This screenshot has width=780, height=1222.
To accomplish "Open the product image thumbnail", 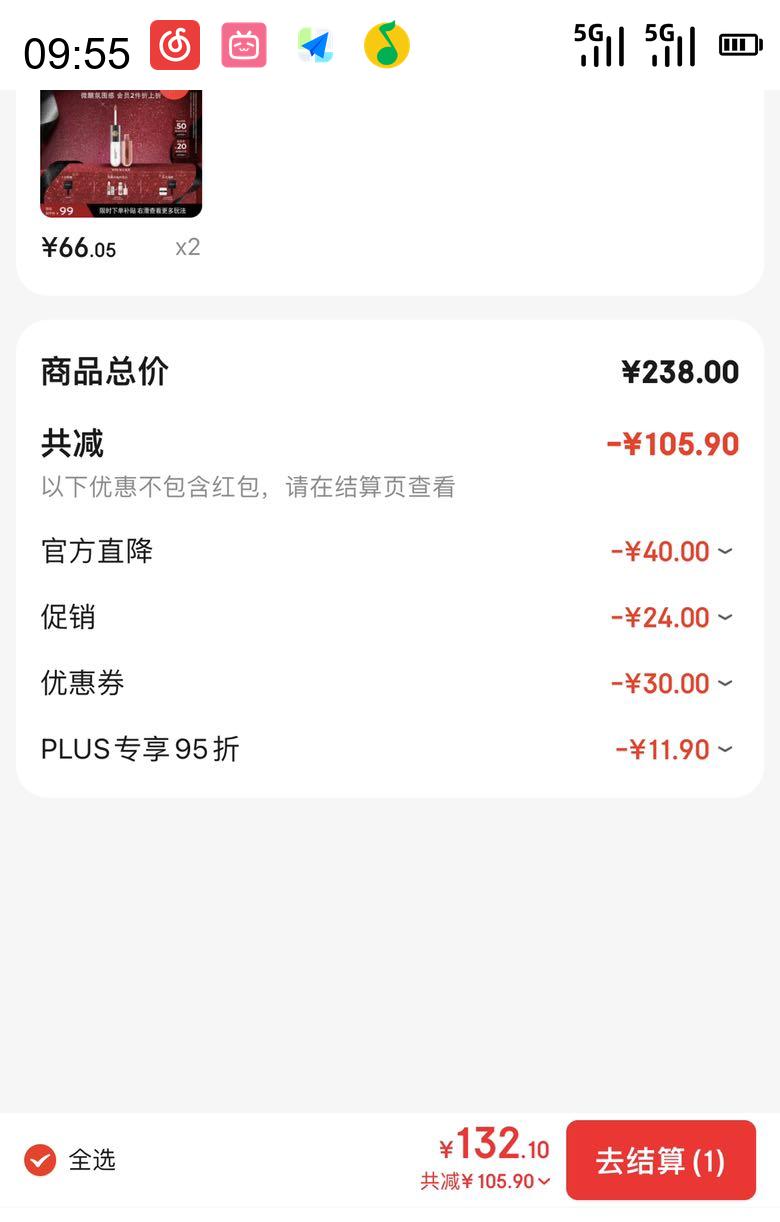I will (121, 153).
